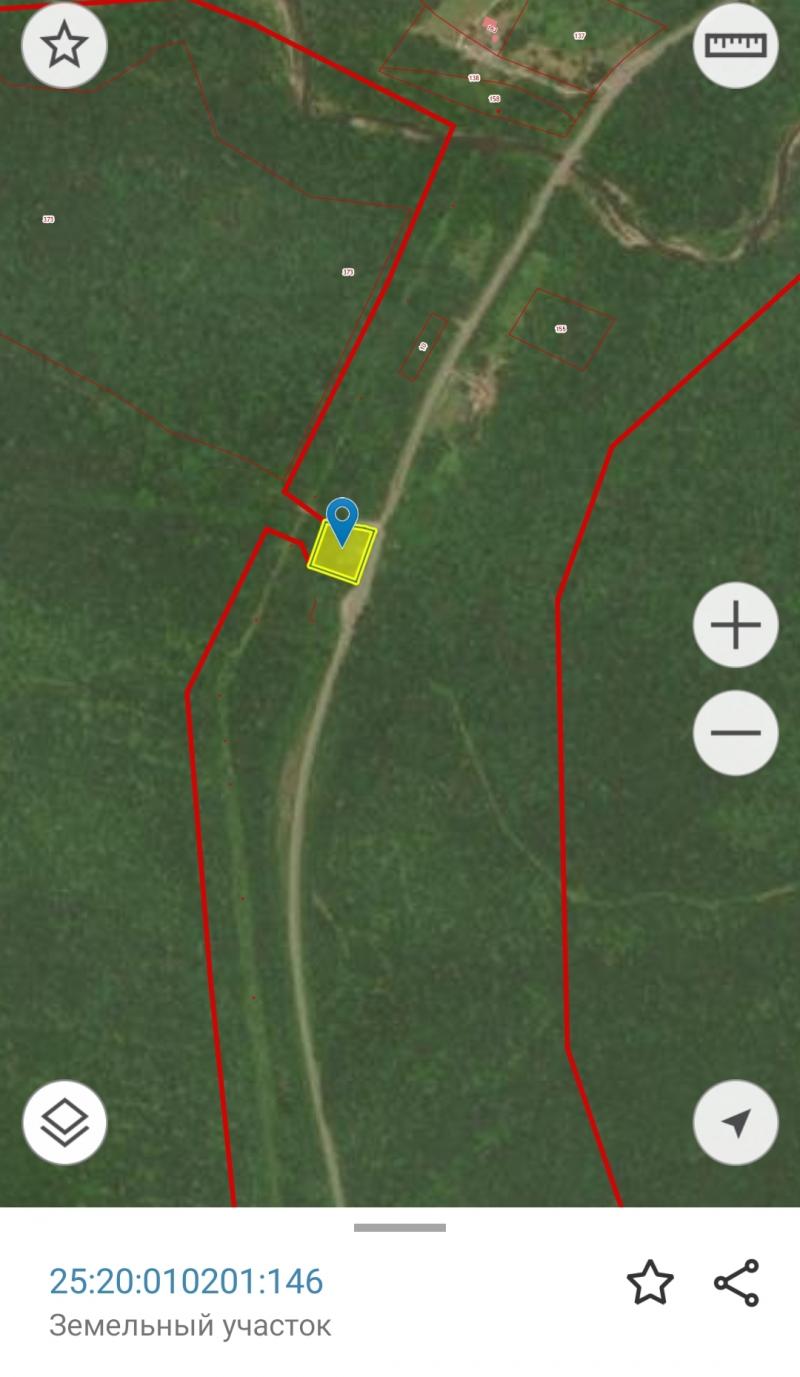Open favorites with the top-left star button
Screen dimensions: 800x1377
pyautogui.click(x=65, y=46)
